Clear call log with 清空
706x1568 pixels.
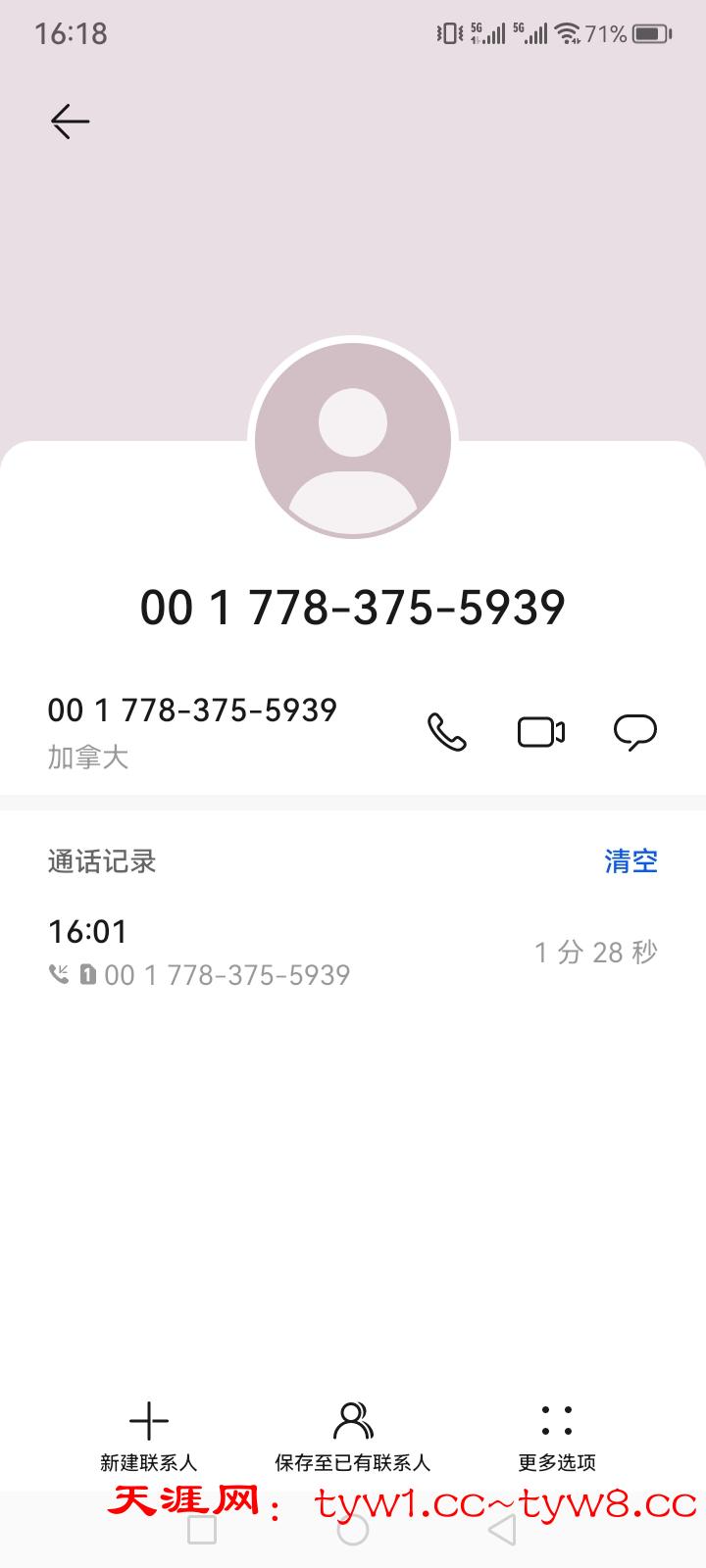click(630, 861)
